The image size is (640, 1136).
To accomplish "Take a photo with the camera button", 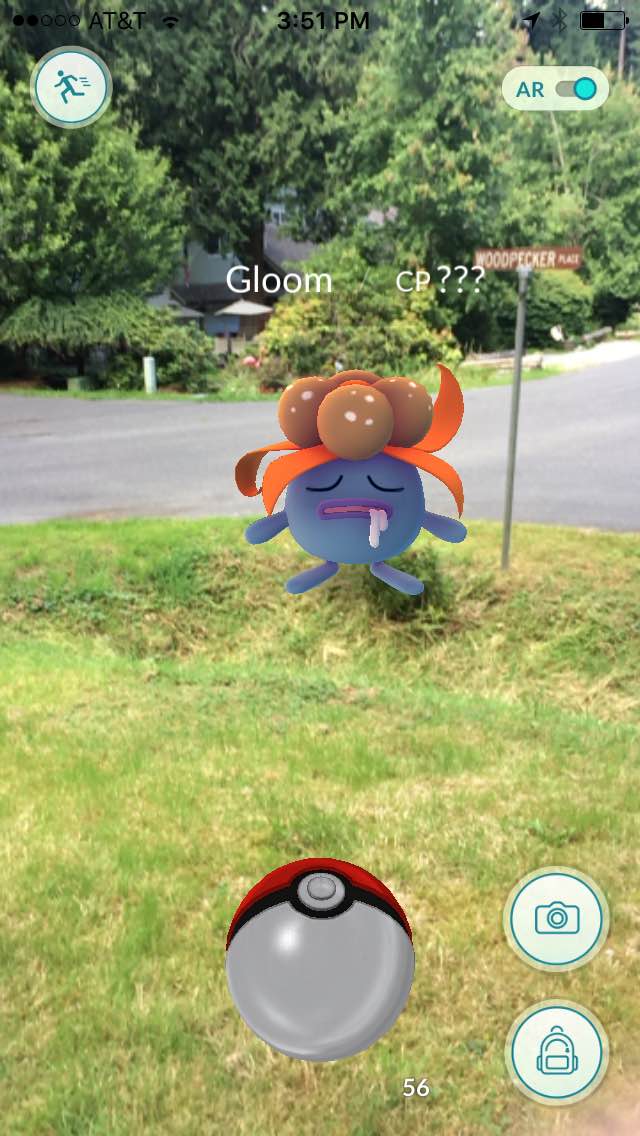I will (557, 918).
